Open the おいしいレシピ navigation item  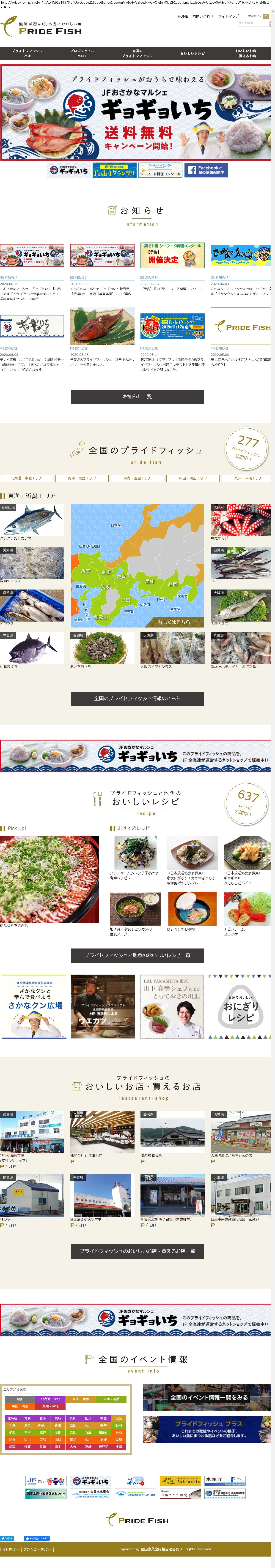point(192,53)
